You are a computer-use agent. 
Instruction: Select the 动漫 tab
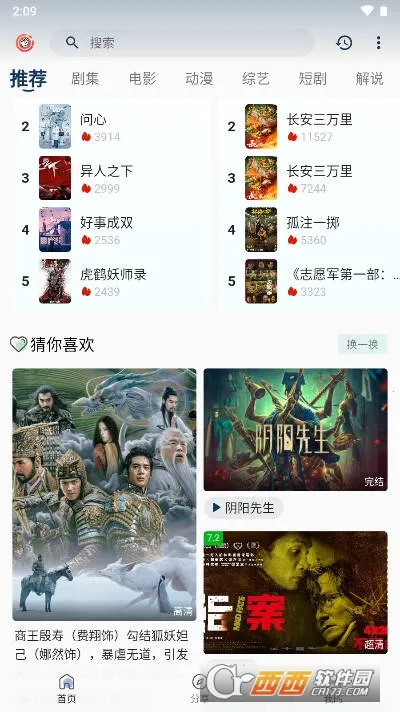199,79
